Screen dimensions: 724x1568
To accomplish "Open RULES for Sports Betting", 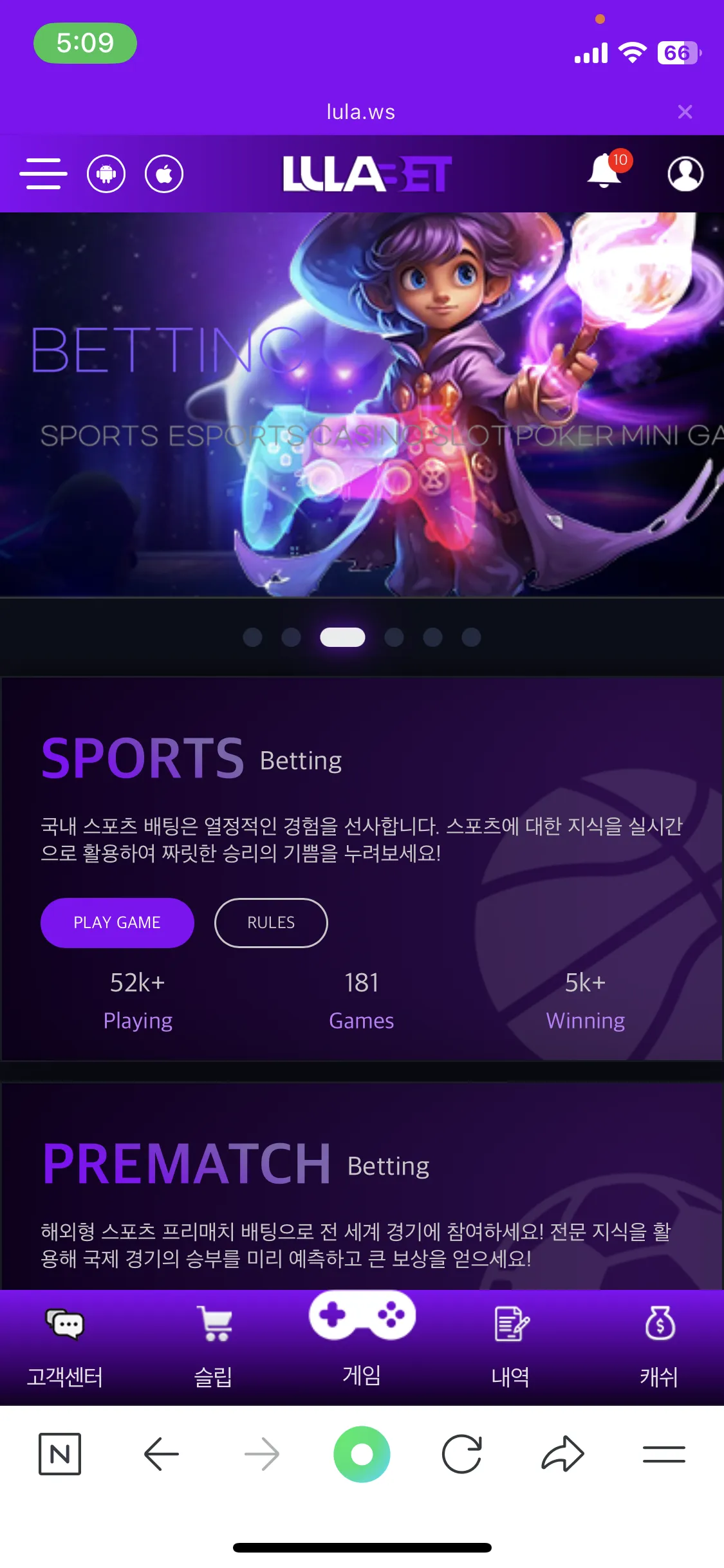I will [271, 922].
